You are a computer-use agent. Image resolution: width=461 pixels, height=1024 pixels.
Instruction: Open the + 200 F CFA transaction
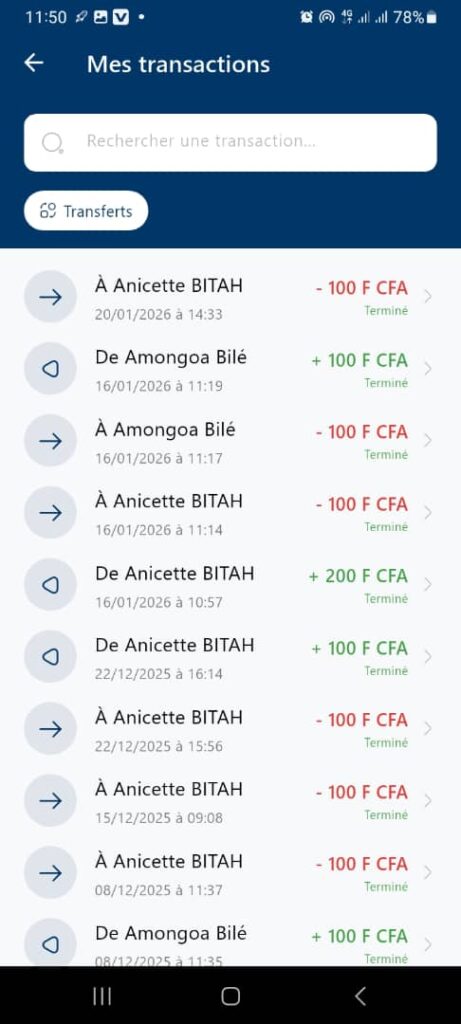(230, 584)
